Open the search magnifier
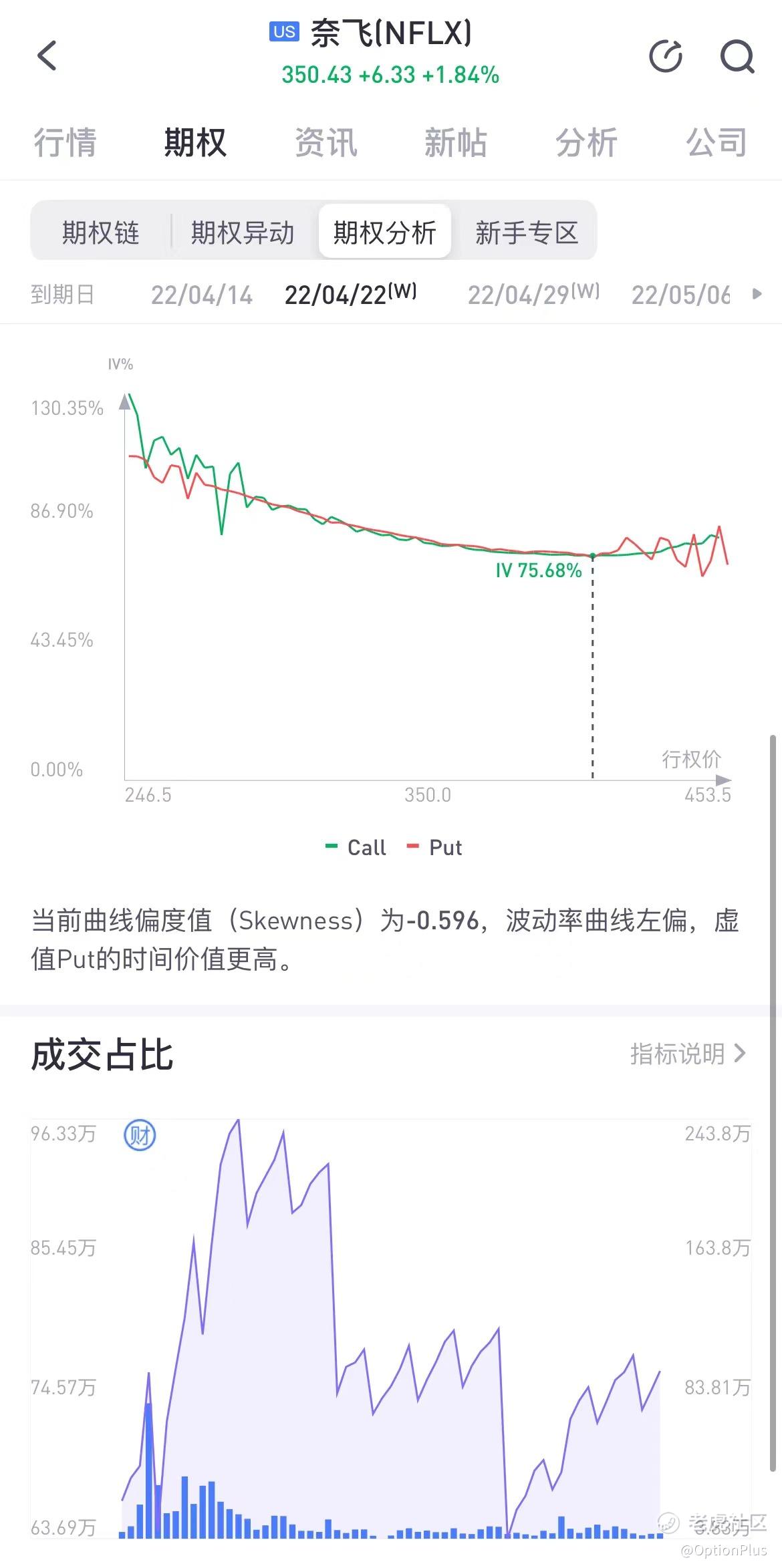 [737, 56]
